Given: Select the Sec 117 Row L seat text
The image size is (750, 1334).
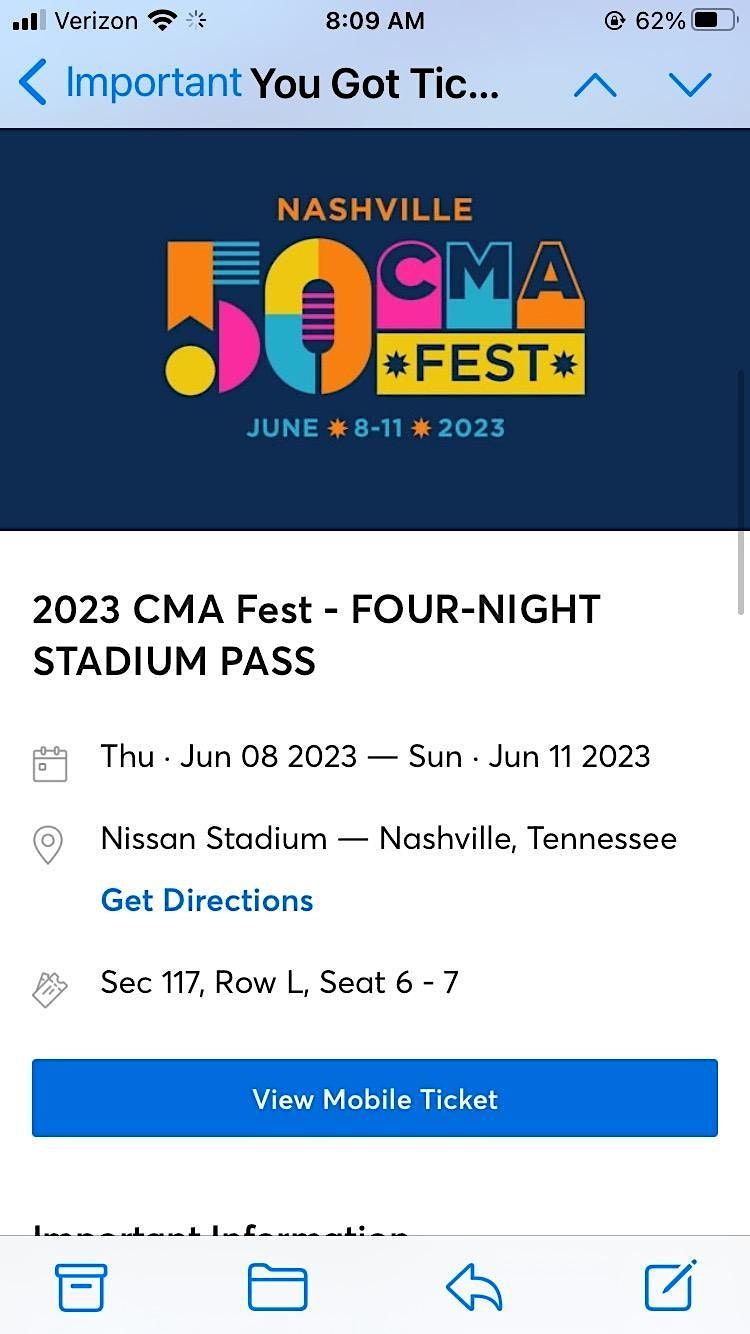Looking at the screenshot, I should pyautogui.click(x=279, y=983).
